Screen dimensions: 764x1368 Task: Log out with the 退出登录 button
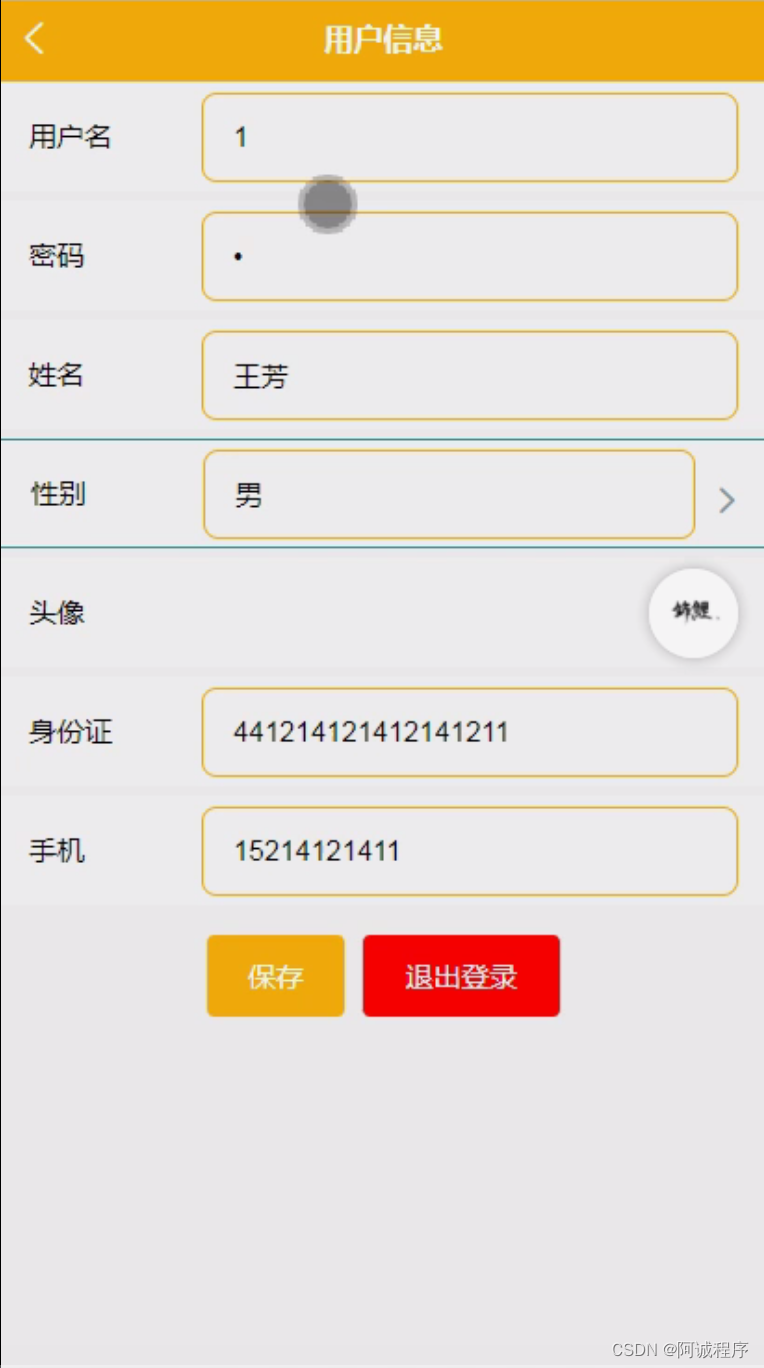tap(461, 976)
